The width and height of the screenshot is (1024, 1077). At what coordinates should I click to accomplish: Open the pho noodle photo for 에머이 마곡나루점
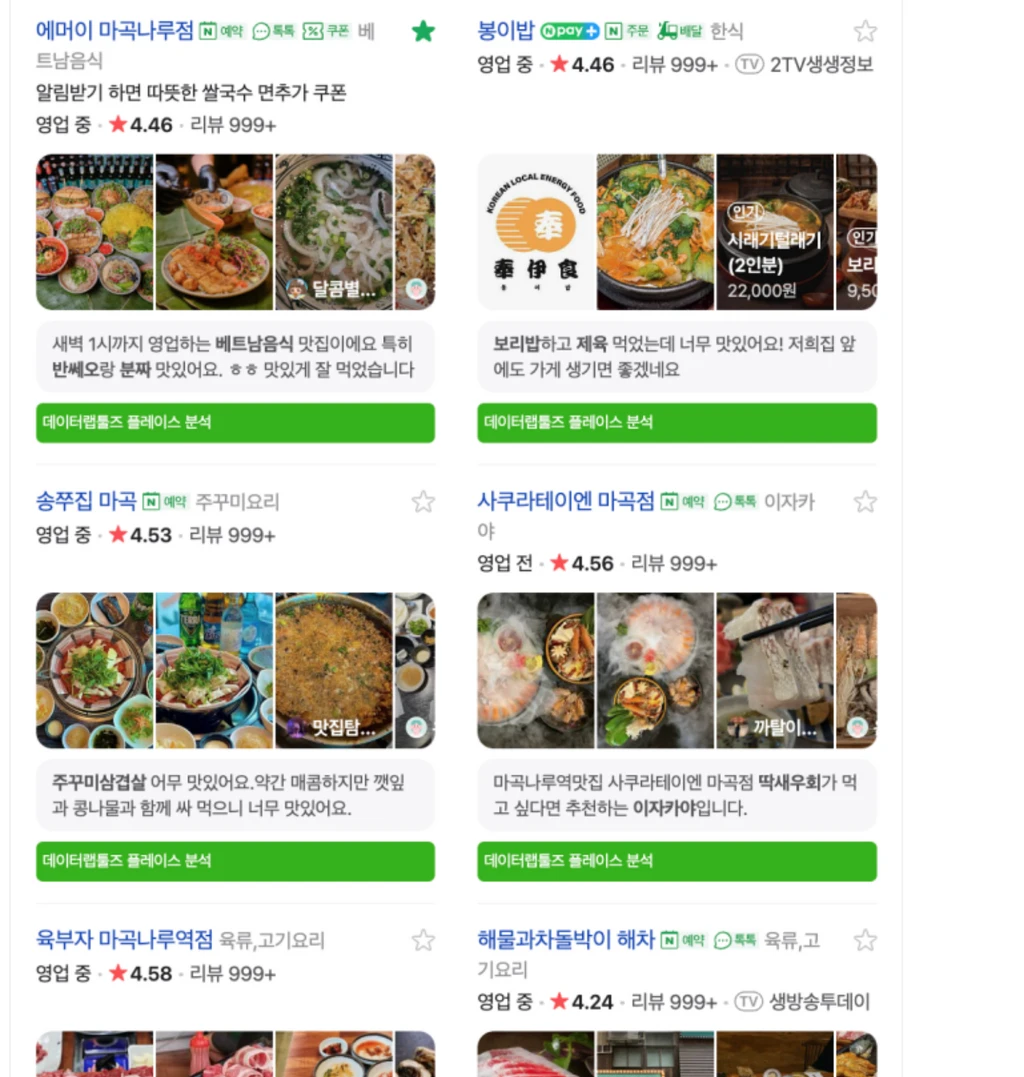334,232
